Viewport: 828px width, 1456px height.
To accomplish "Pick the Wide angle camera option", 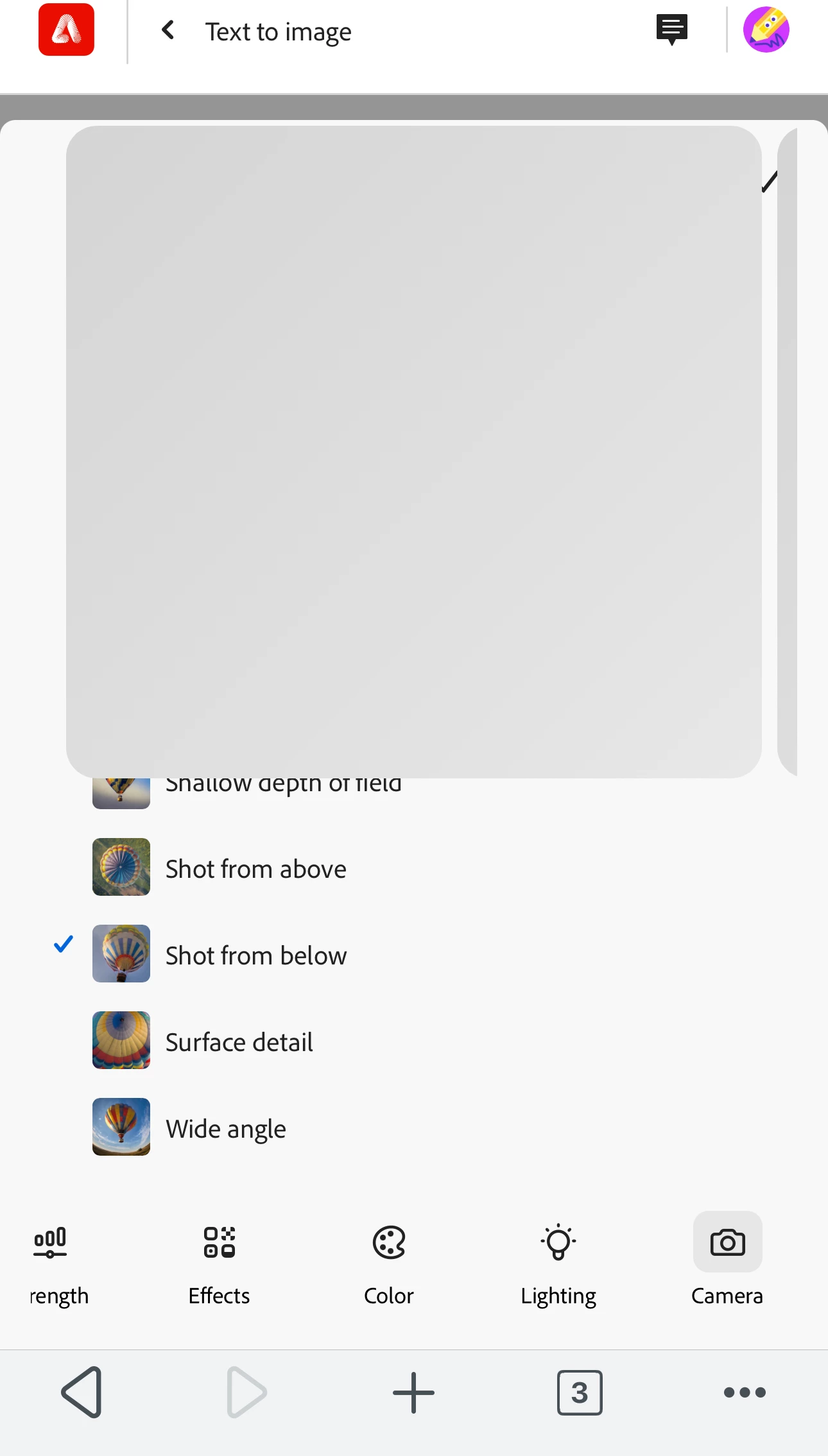I will point(225,1128).
